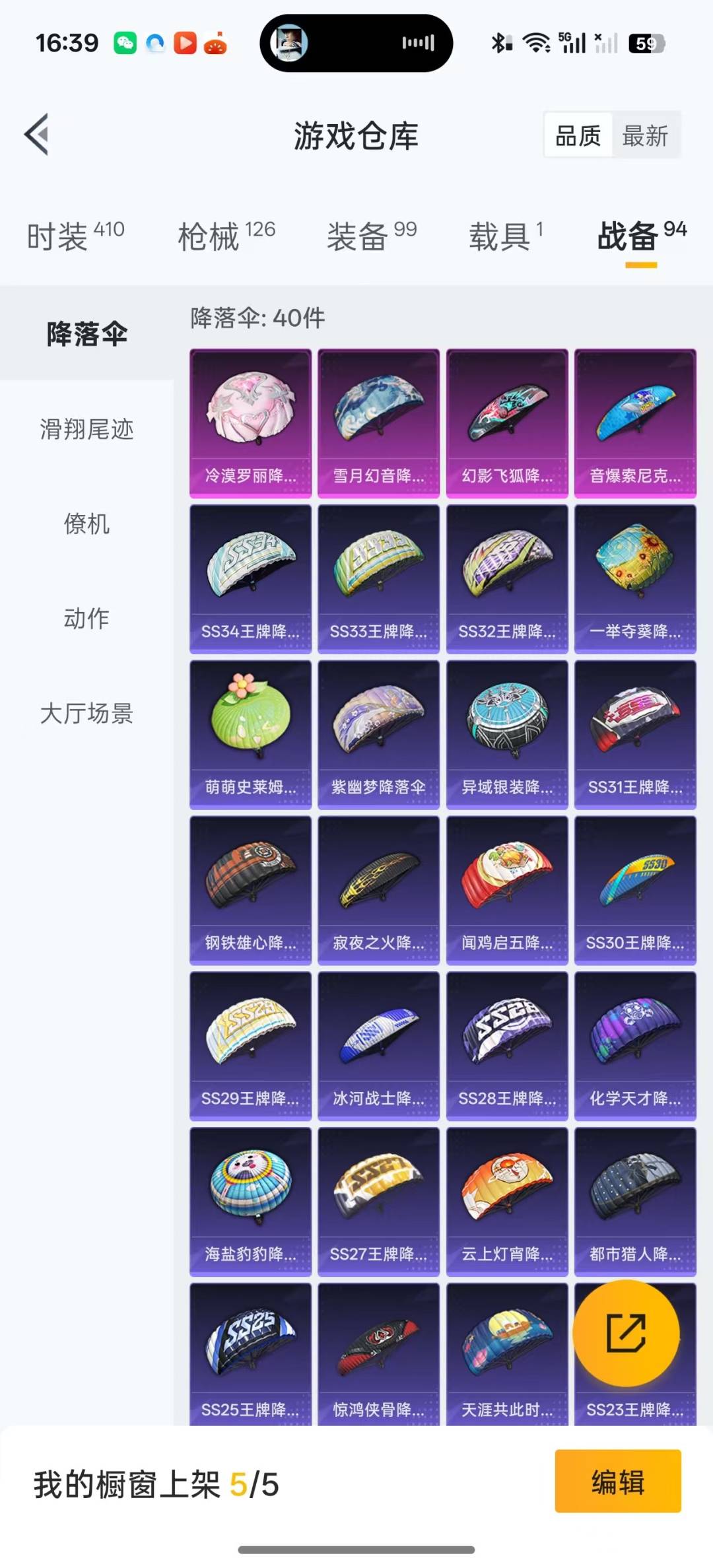The width and height of the screenshot is (713, 1568).
Task: Open the SS34王牌 parachute tile
Action: tap(250, 578)
